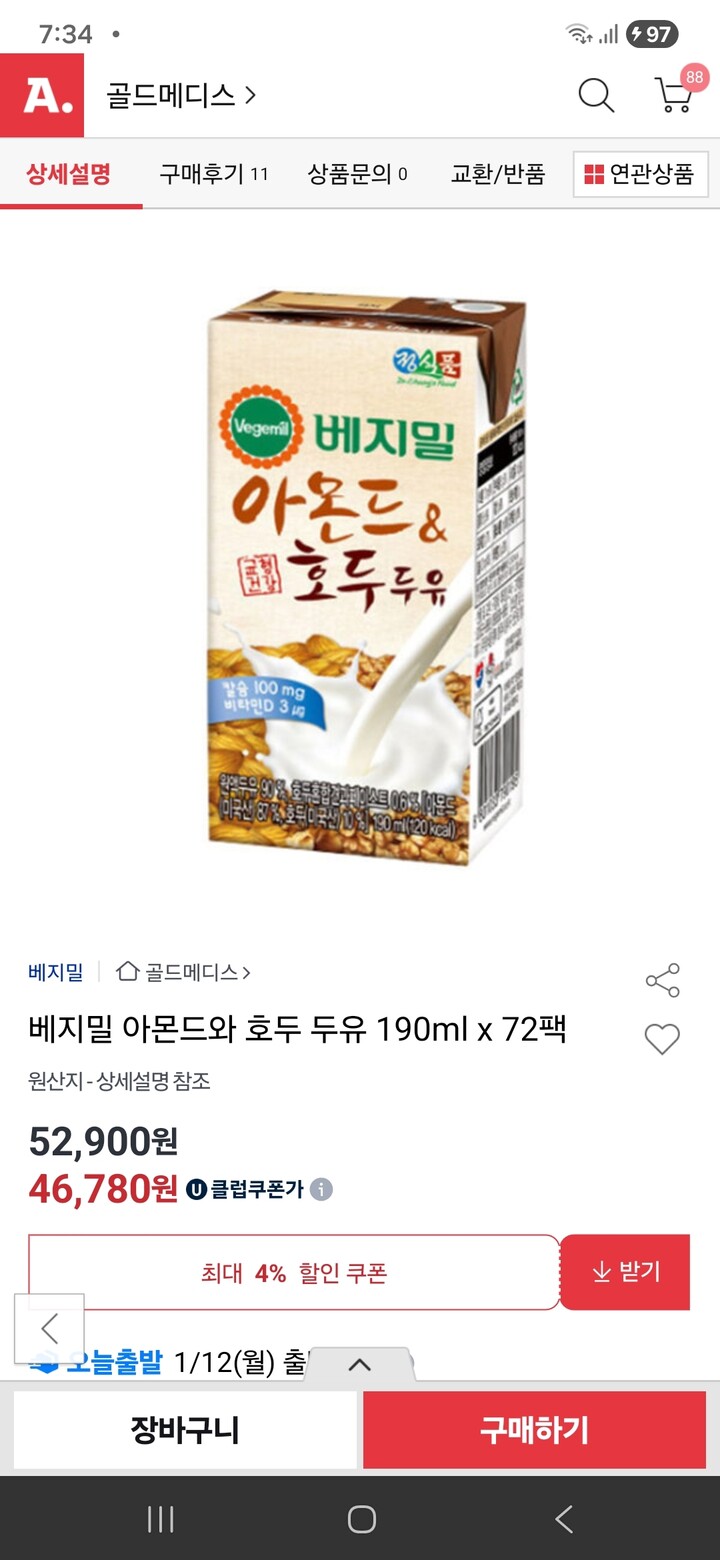Tap the info icon next to 클럽쿠폰가
Screen dimensions: 720x1560
pos(320,1190)
